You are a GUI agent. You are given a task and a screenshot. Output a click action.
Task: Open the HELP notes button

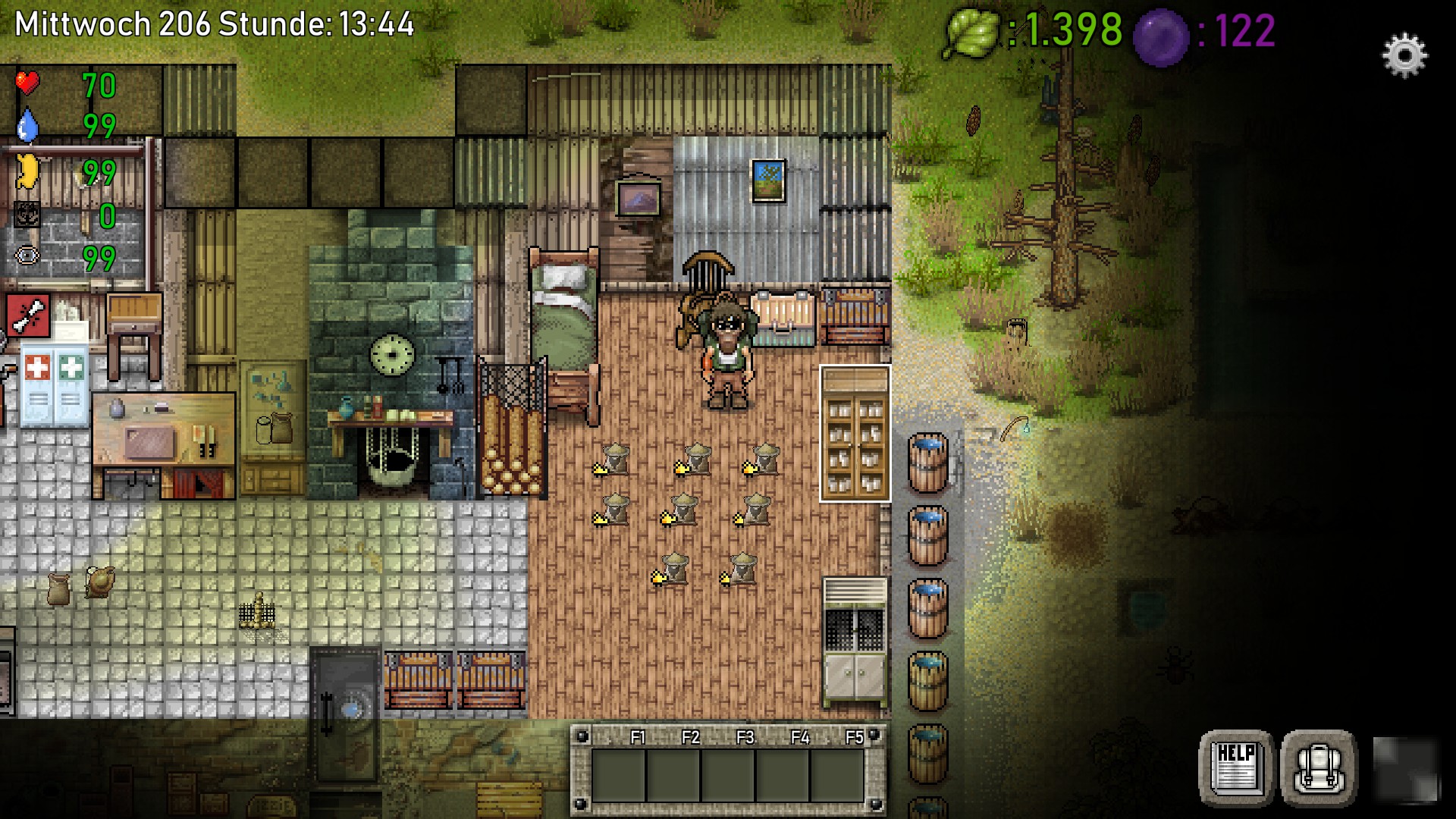coord(1236,767)
